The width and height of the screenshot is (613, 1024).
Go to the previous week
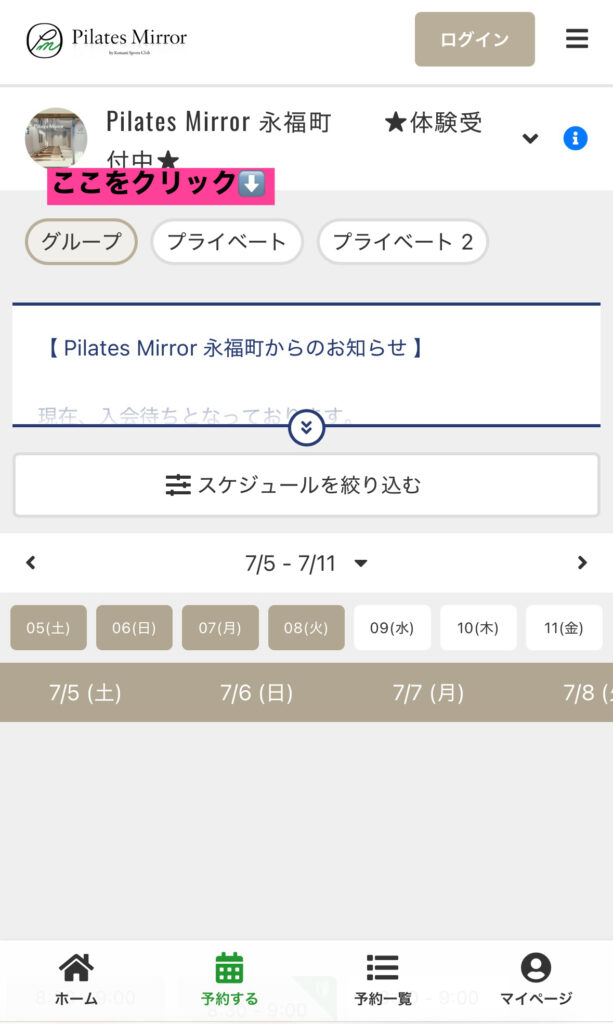[x=31, y=563]
